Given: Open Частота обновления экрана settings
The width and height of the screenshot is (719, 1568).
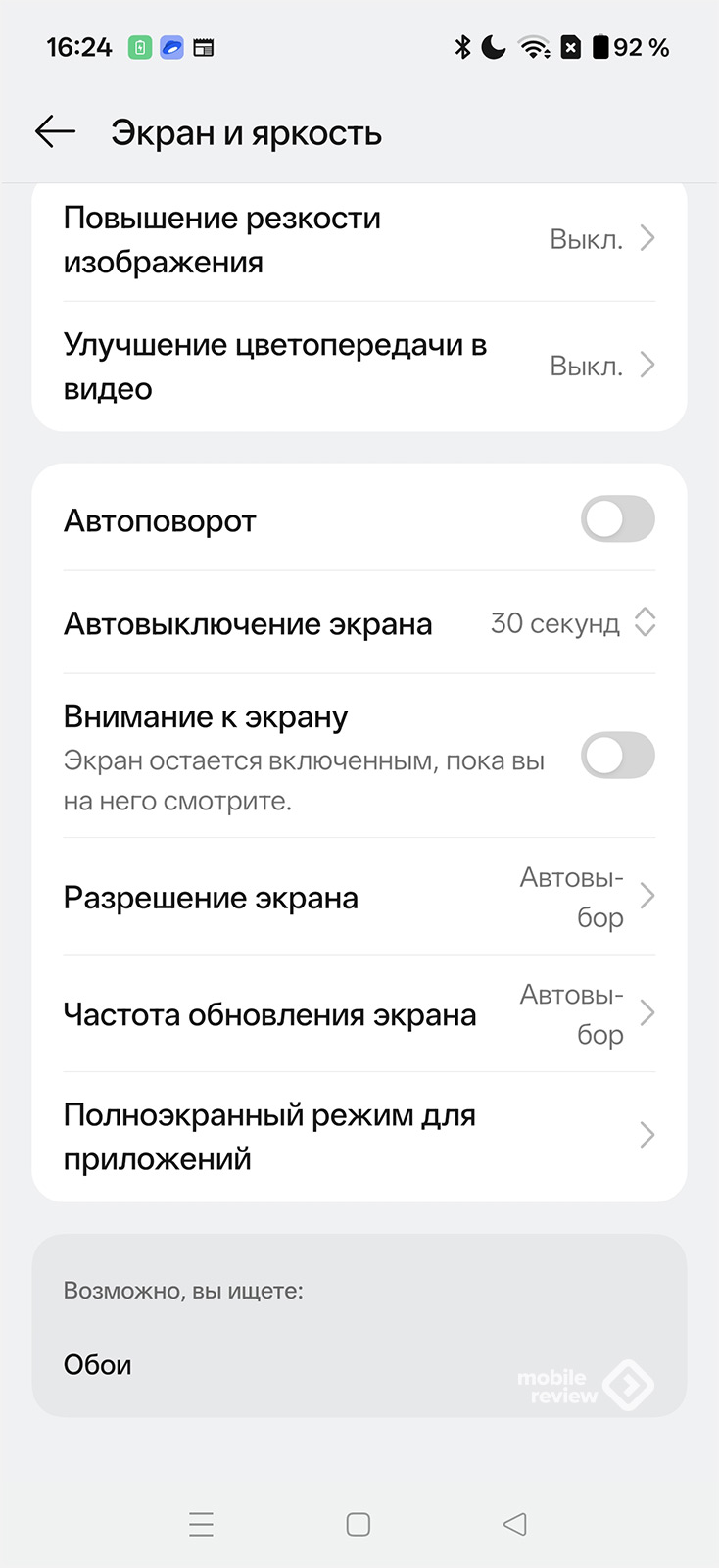Looking at the screenshot, I should click(359, 1014).
